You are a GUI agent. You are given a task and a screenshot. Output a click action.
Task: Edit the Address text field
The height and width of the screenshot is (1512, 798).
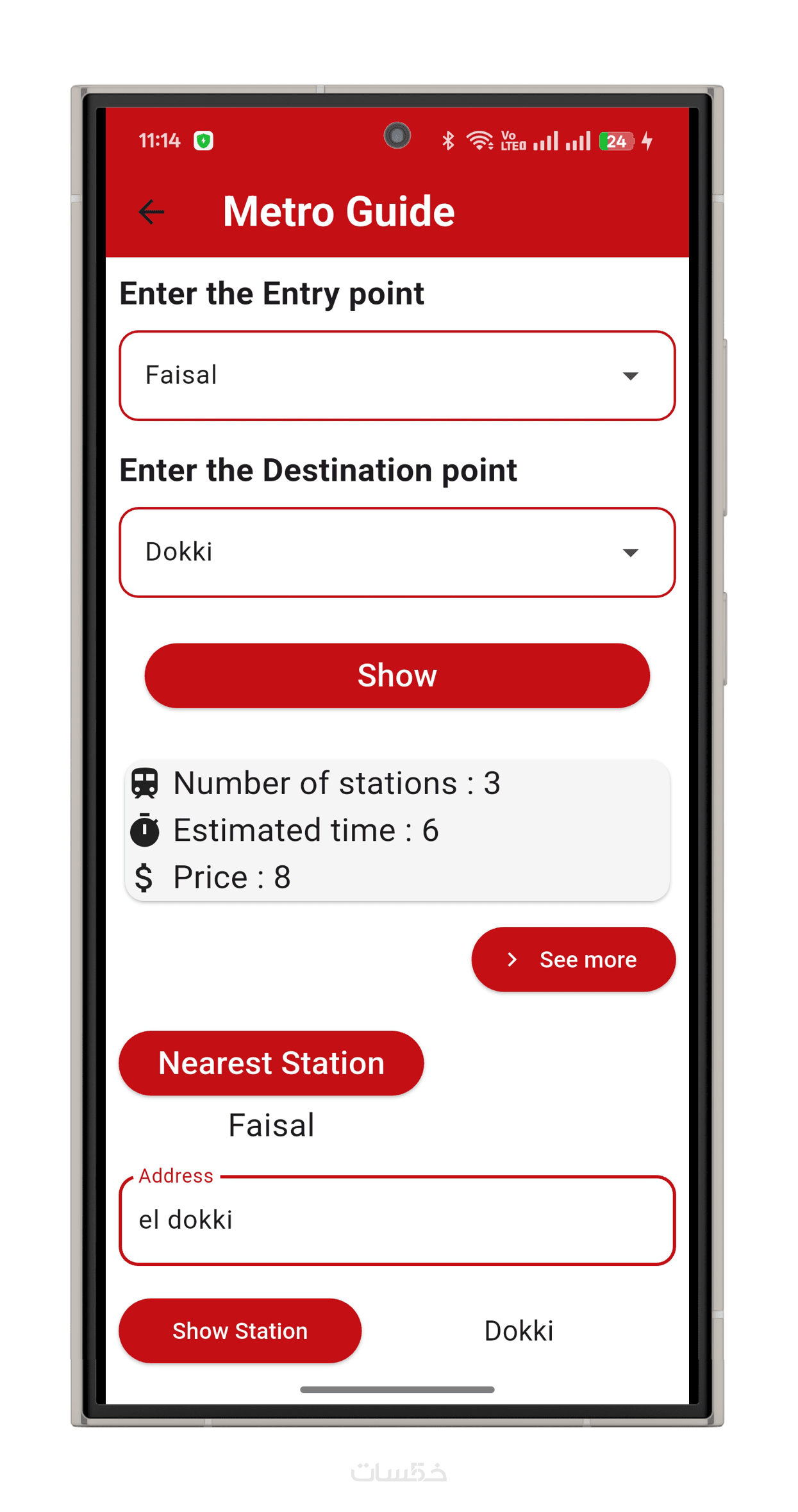[397, 1220]
